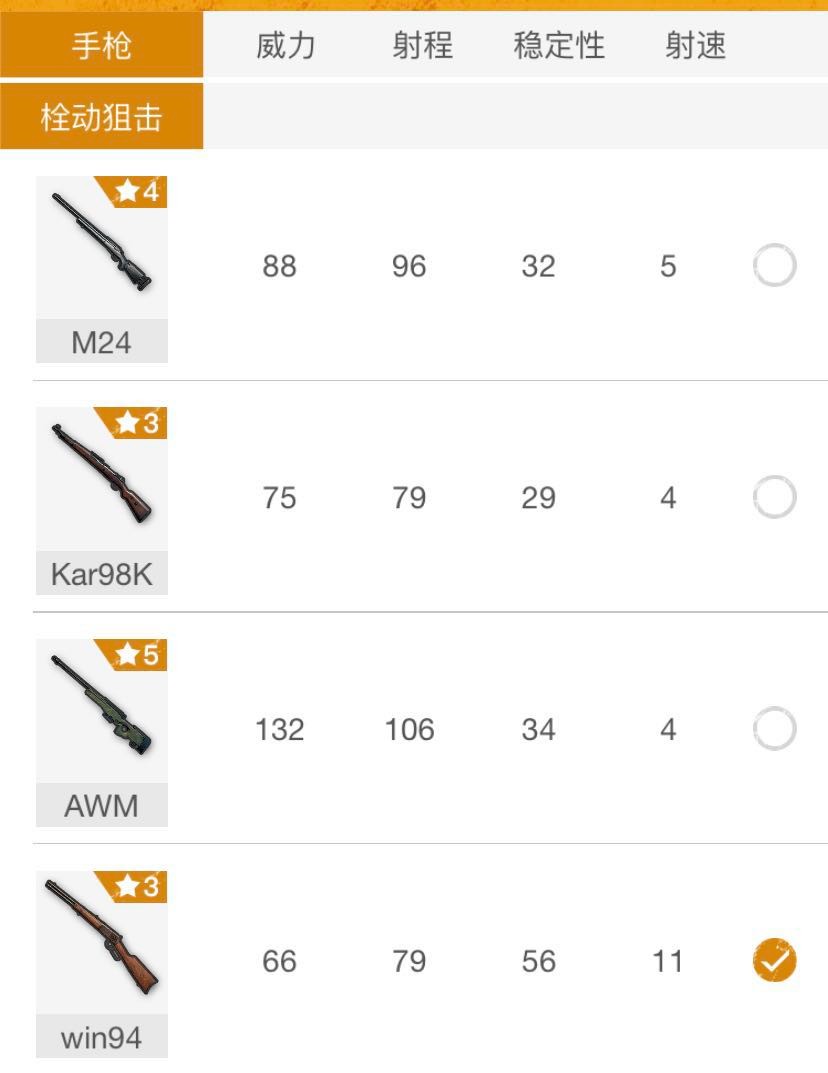Switch to the 手枪 category
This screenshot has width=828, height=1073.
coord(101,46)
